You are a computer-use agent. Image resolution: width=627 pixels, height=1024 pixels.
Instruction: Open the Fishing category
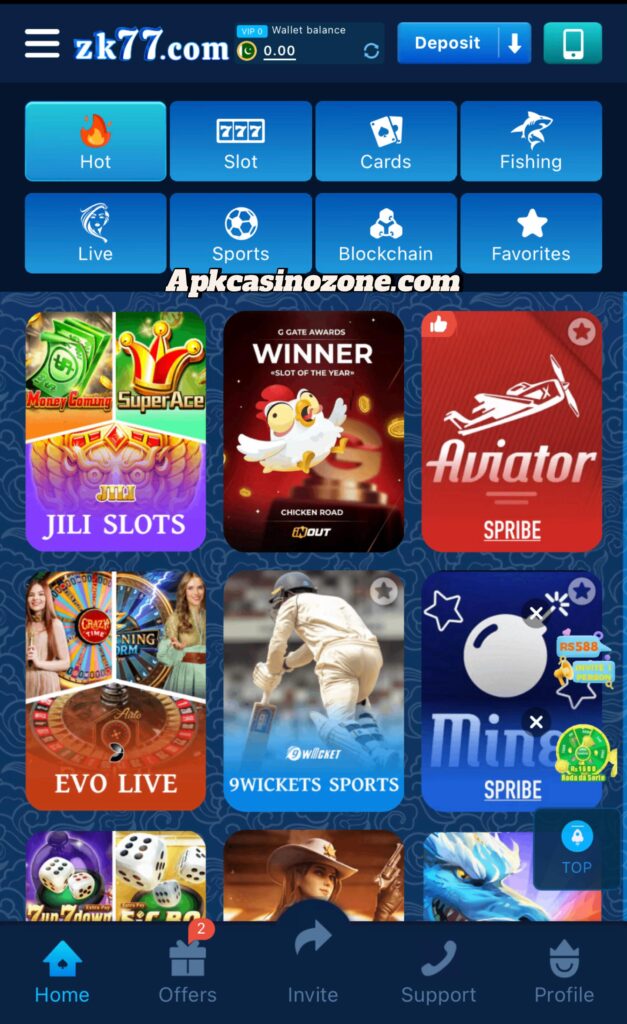tap(531, 141)
